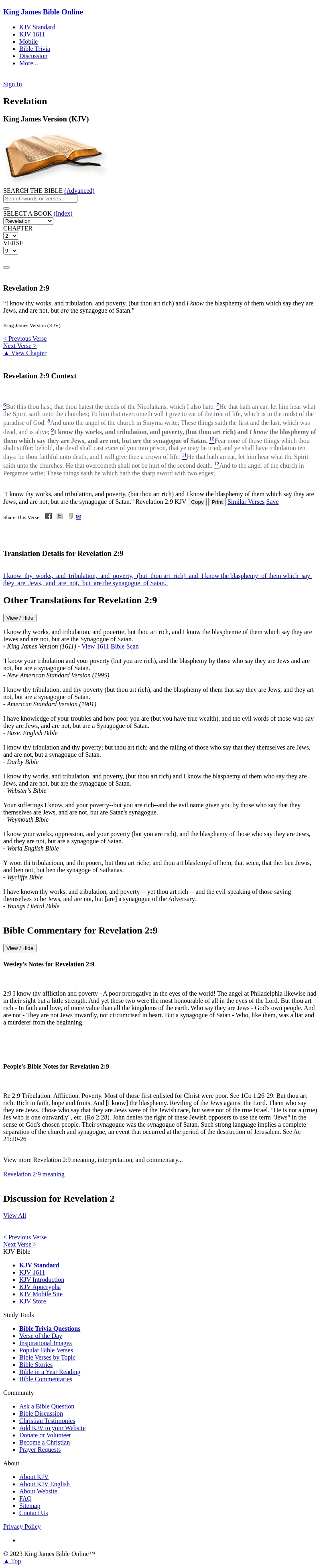
Task: Go to Next Verse below the verse text
Action: [x=20, y=346]
